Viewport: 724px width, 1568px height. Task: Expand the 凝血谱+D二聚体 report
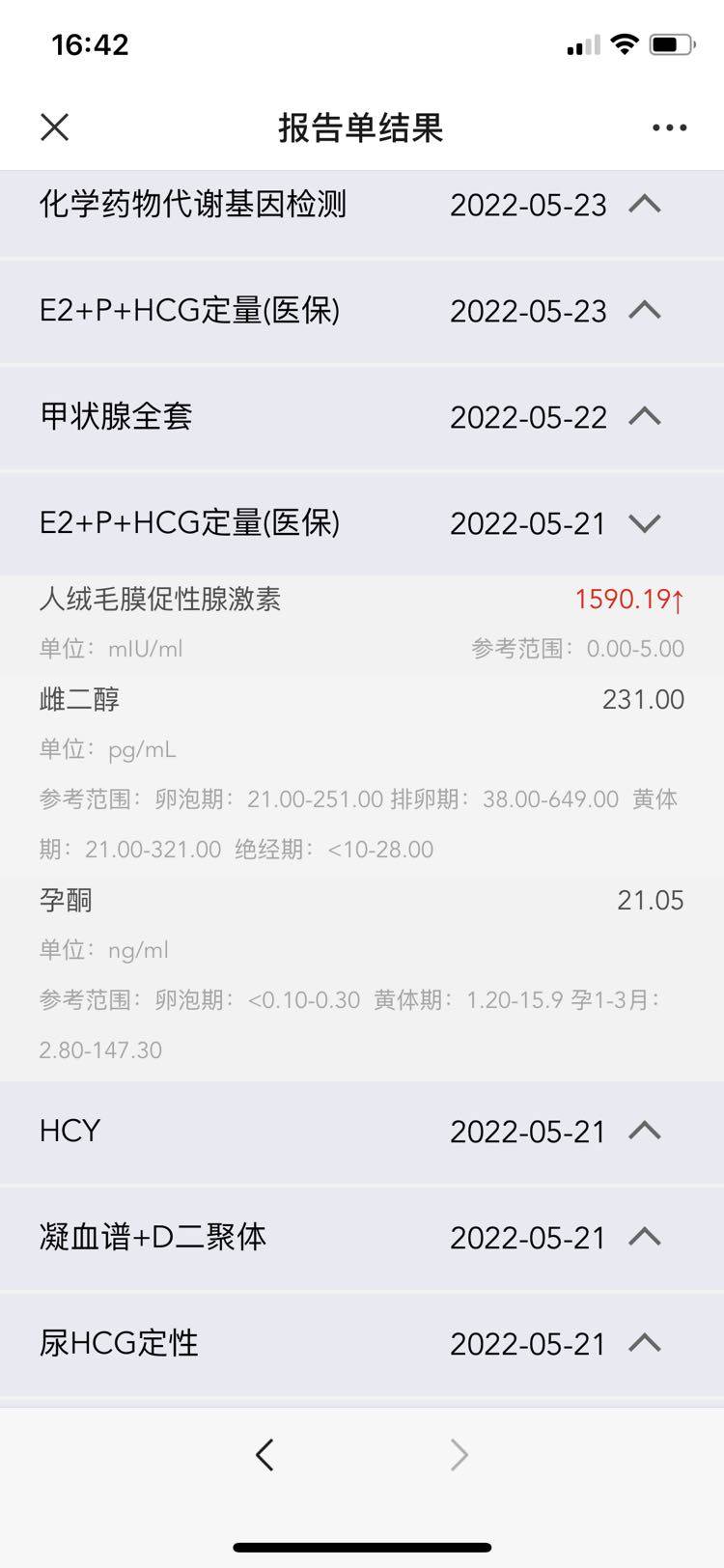click(644, 1238)
